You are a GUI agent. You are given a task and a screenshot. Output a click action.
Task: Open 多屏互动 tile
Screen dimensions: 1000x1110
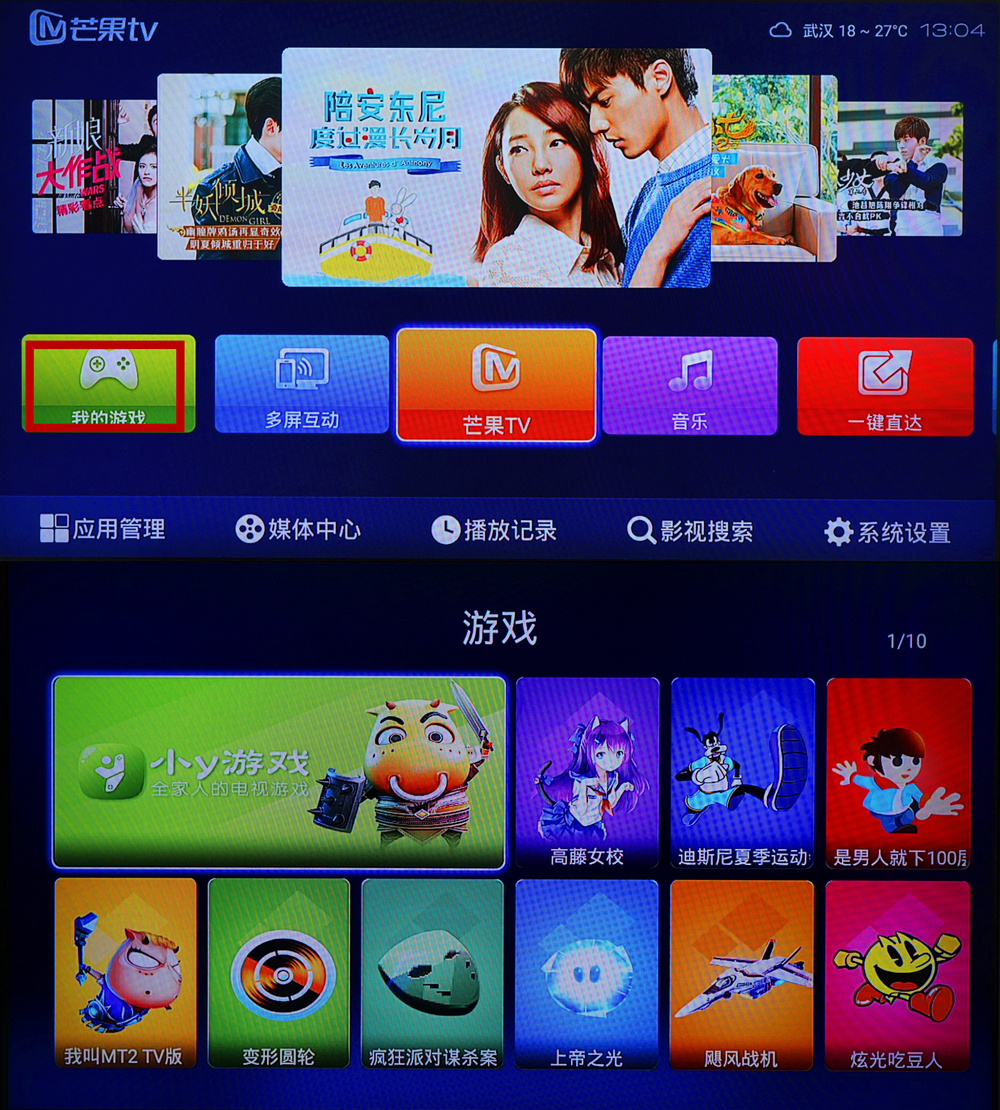click(301, 385)
